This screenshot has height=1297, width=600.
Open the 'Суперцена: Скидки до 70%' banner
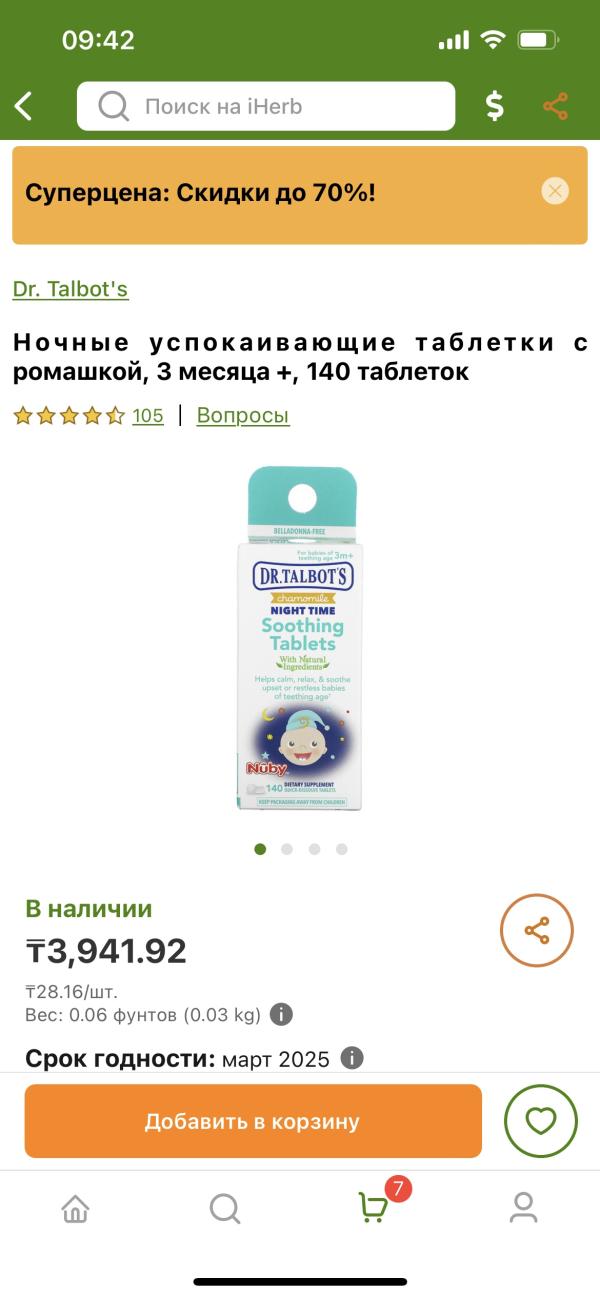250,193
